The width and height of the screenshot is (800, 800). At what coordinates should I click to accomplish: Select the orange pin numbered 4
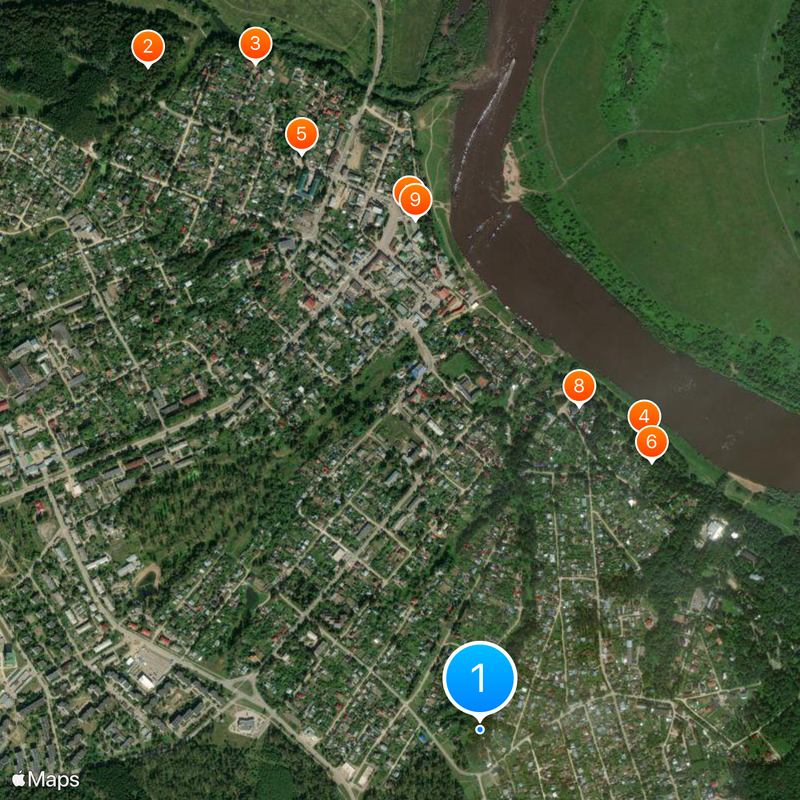pos(644,417)
